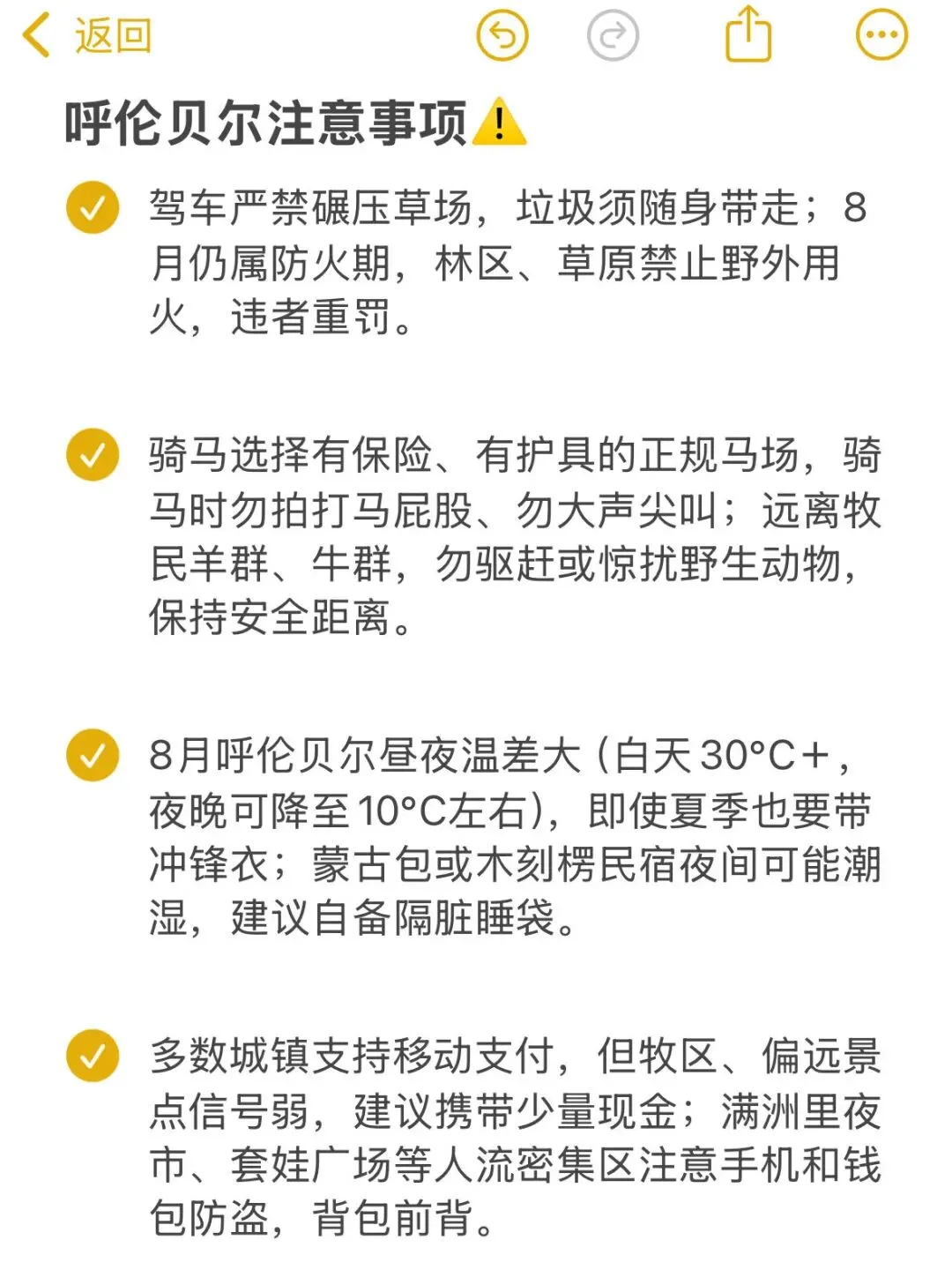952x1270 pixels.
Task: Share this note
Action: point(747,34)
